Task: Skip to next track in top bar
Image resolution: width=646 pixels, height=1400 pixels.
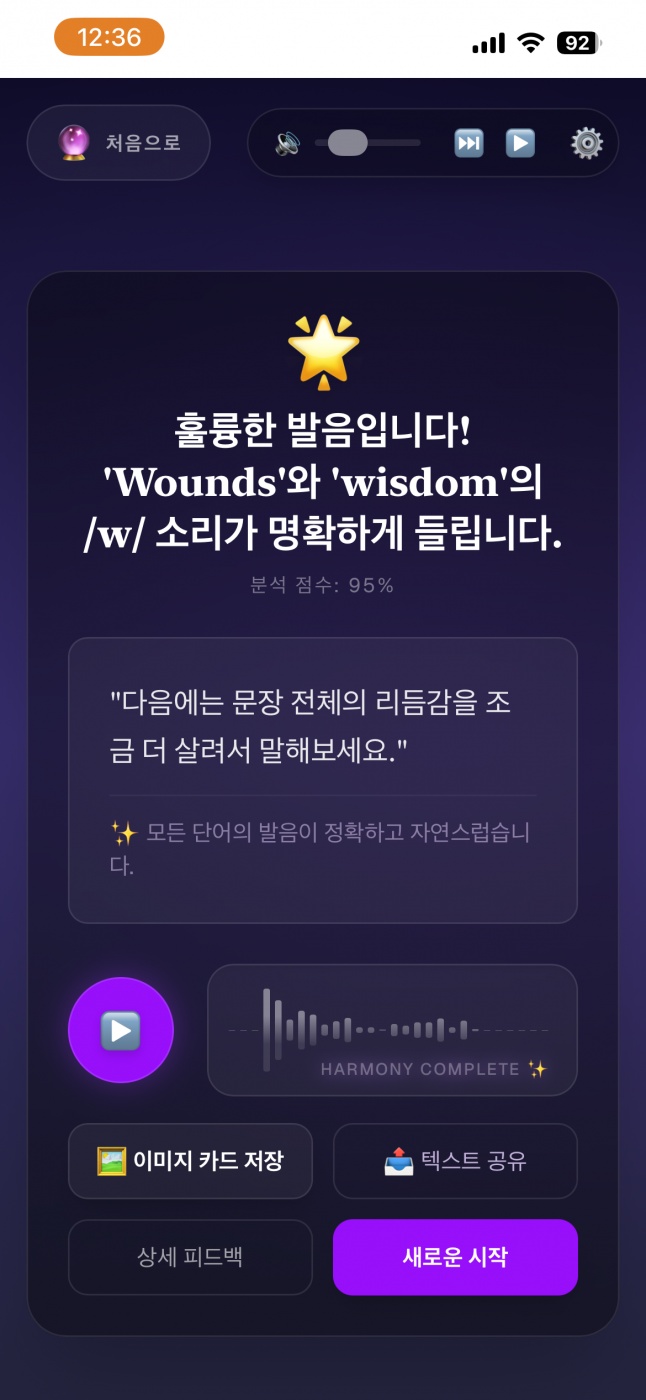Action: pyautogui.click(x=468, y=143)
